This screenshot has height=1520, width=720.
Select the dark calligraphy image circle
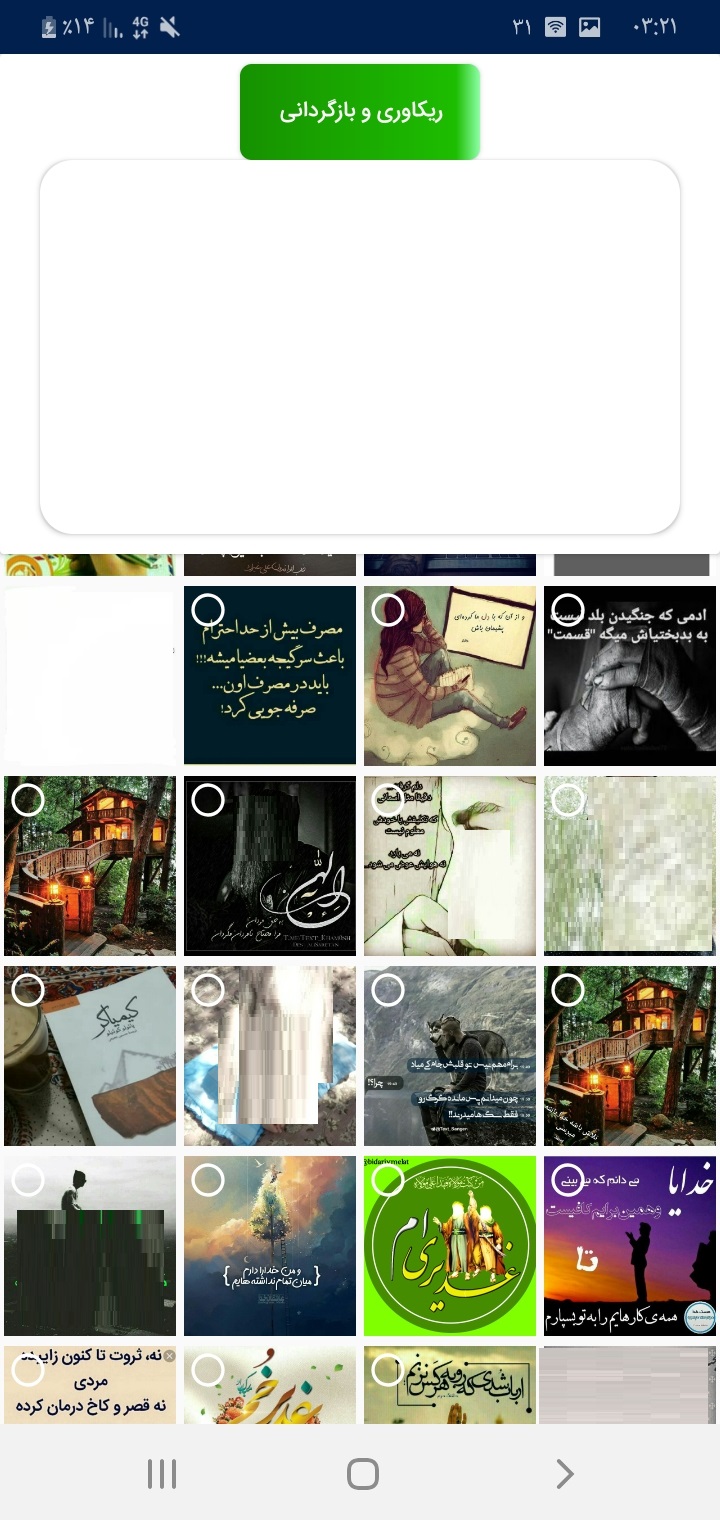[x=207, y=800]
